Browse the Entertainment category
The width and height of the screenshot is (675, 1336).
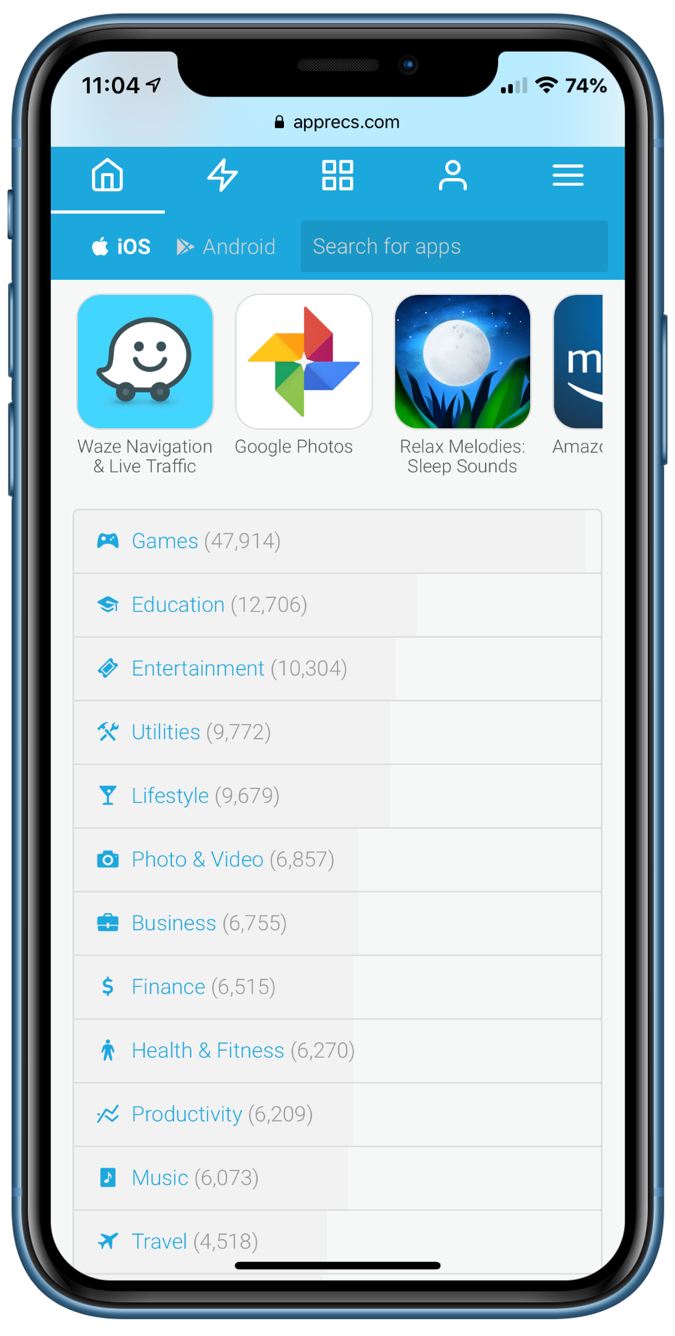(198, 668)
